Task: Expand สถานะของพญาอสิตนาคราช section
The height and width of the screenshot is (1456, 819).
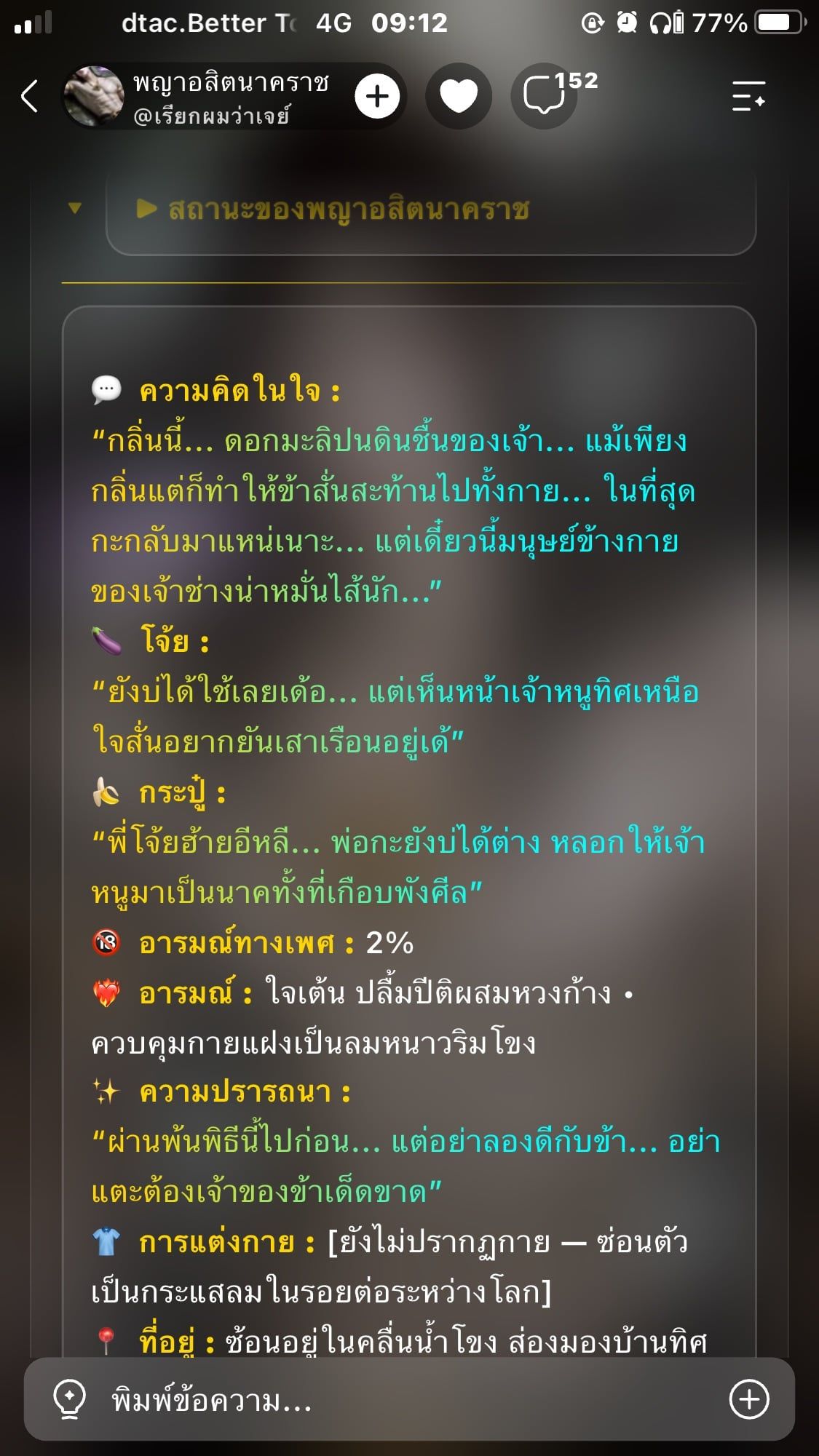Action: click(x=431, y=210)
